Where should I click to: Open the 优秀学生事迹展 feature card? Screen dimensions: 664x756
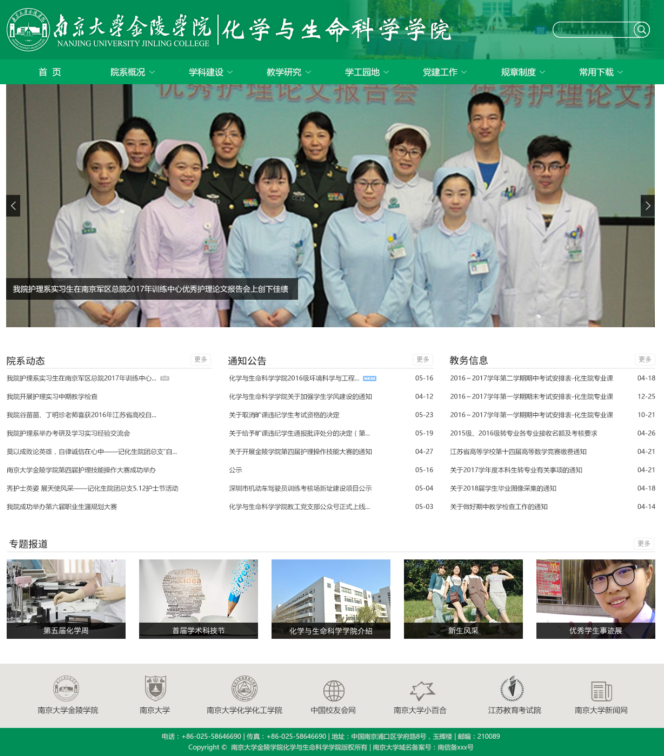[x=595, y=598]
